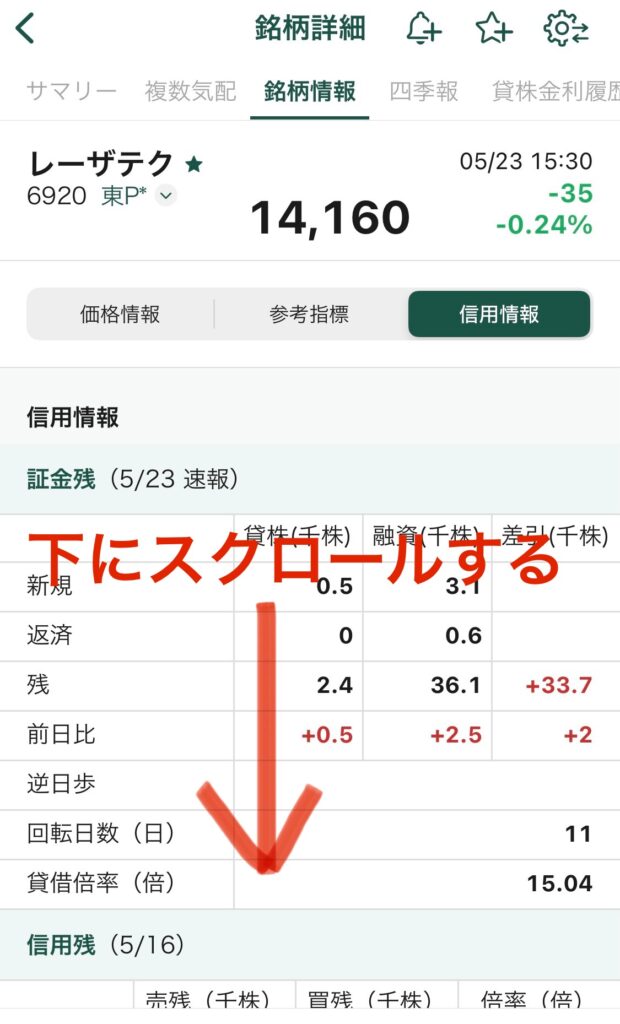This screenshot has width=620, height=1024.
Task: Show the 参考指標 segment
Action: click(309, 314)
